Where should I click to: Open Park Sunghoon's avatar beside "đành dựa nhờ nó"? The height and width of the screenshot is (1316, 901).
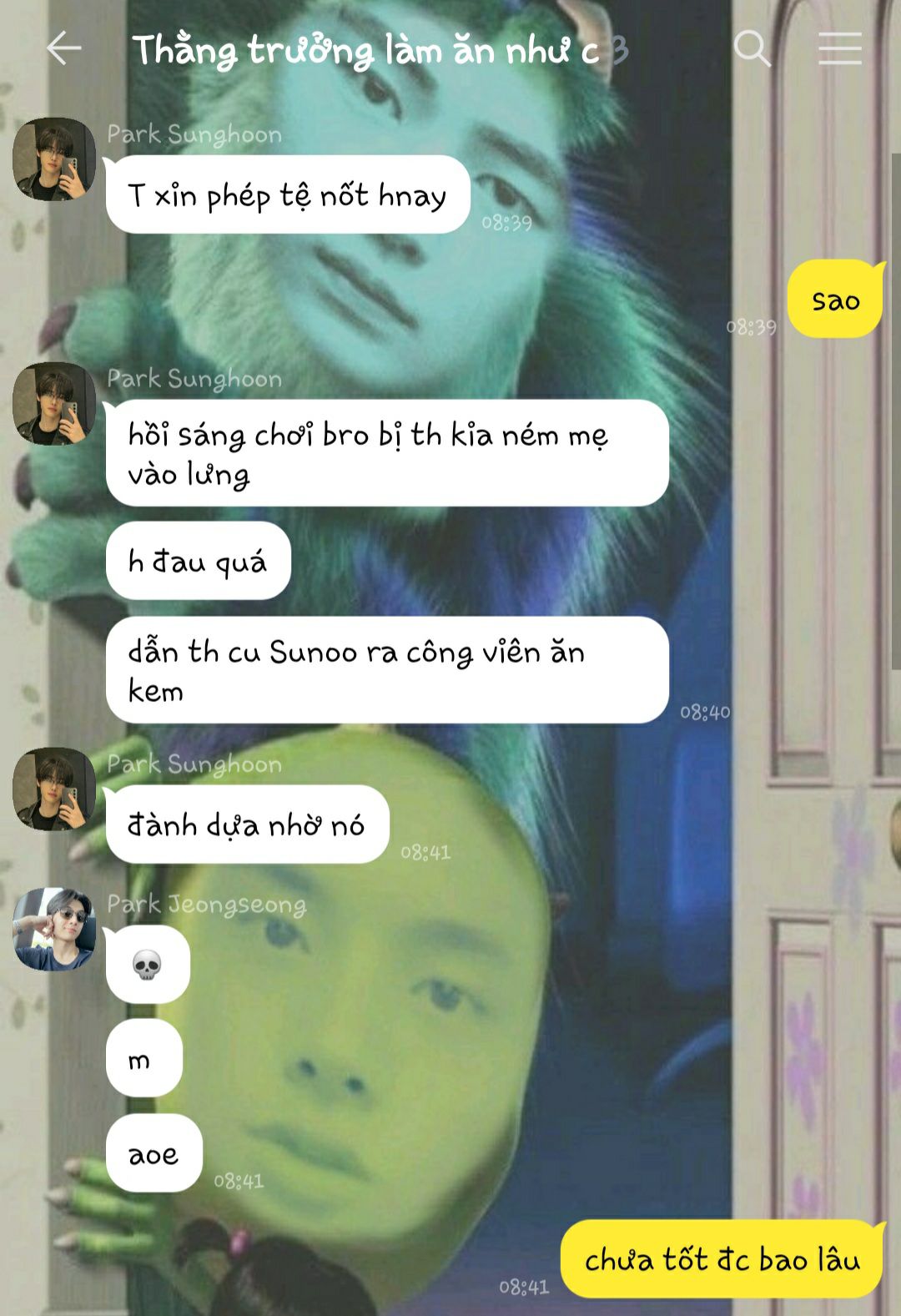[x=54, y=789]
